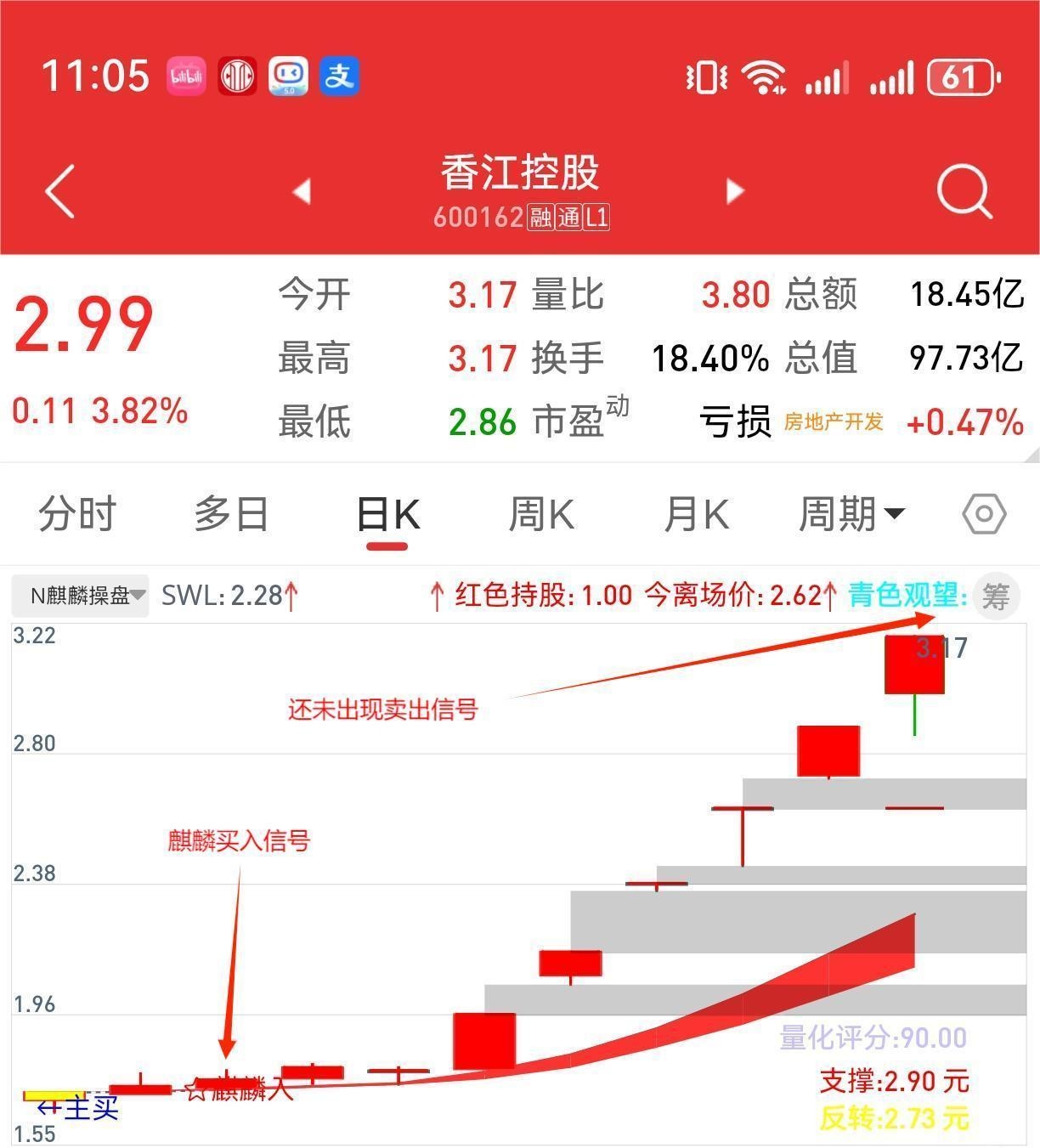Open the 房地产开发 sector link
The width and height of the screenshot is (1040, 1148).
pos(833,421)
